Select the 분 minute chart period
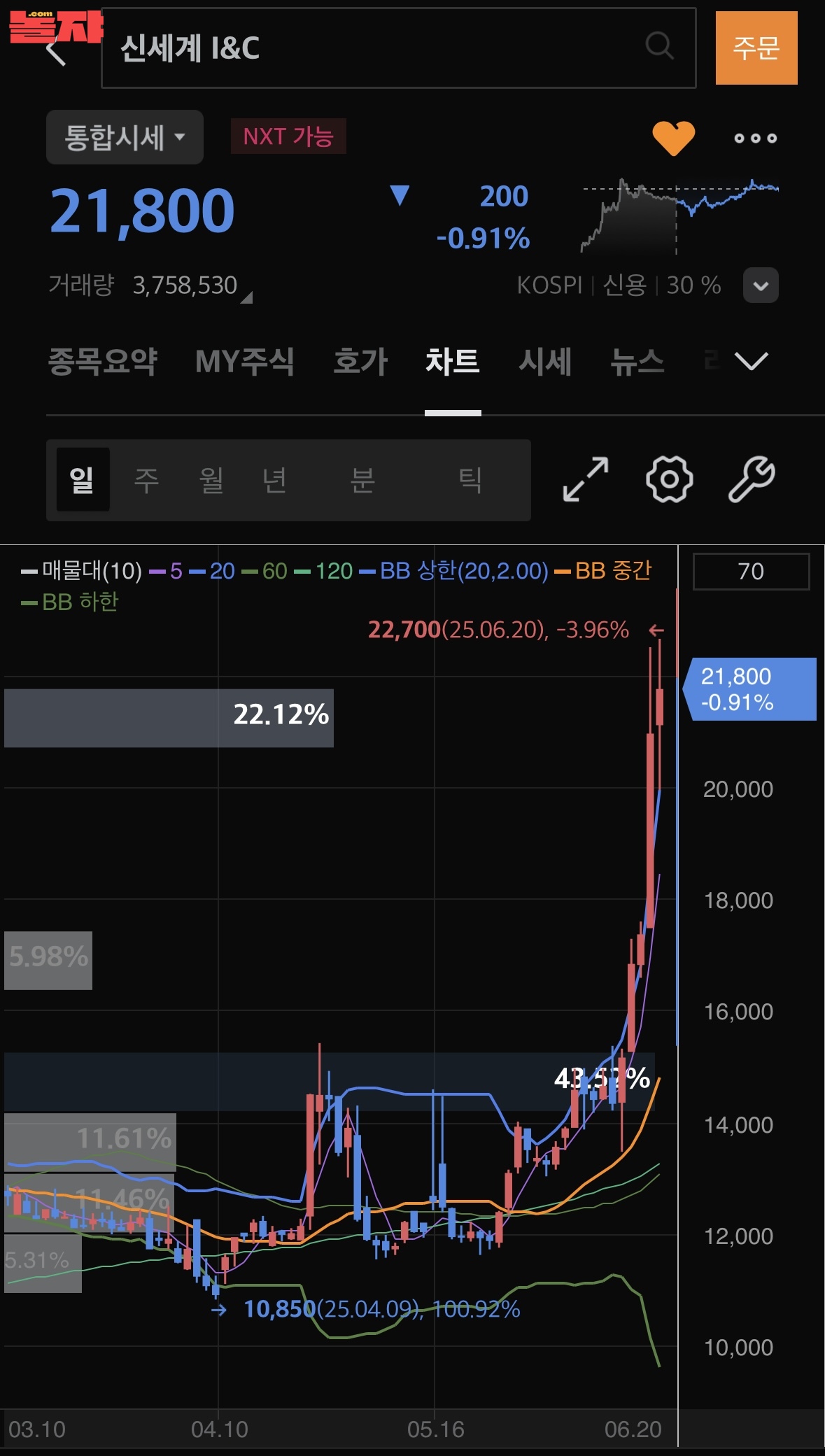The height and width of the screenshot is (1456, 825). pos(362,480)
